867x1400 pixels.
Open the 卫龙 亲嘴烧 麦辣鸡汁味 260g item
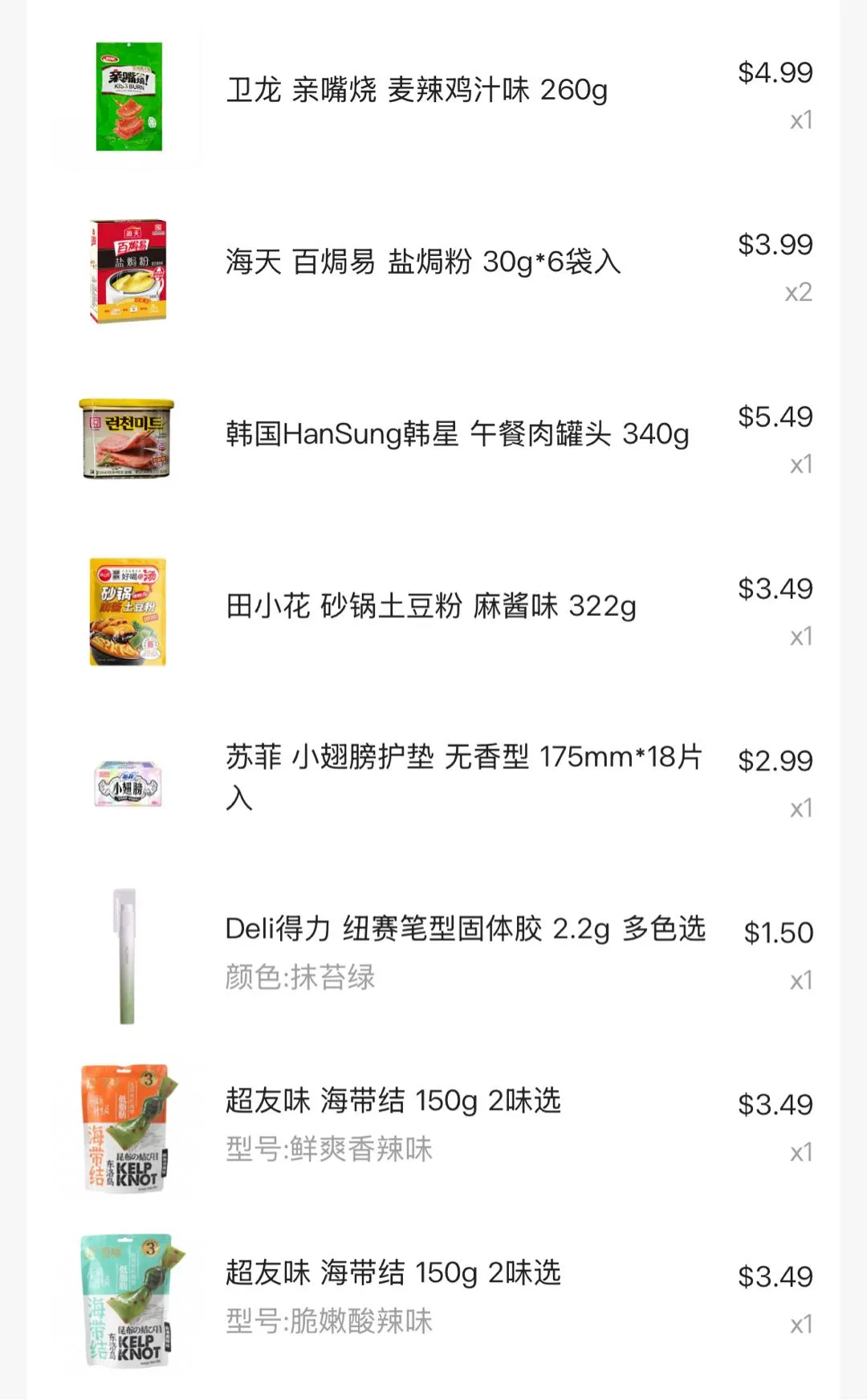417,91
